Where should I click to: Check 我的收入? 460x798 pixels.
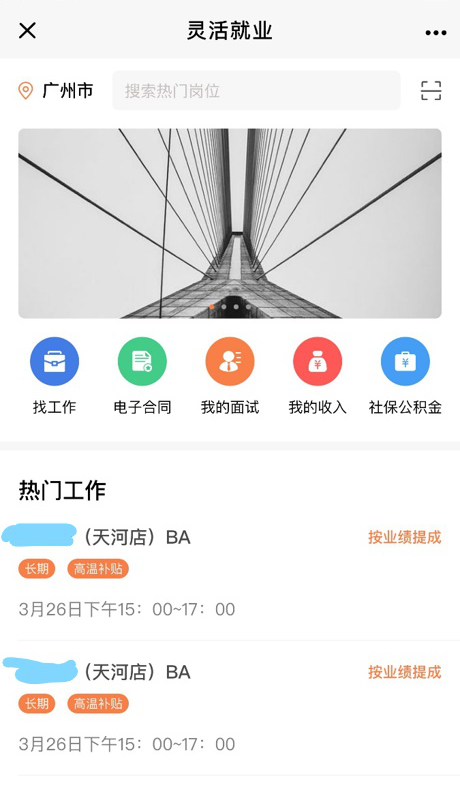[x=318, y=376]
